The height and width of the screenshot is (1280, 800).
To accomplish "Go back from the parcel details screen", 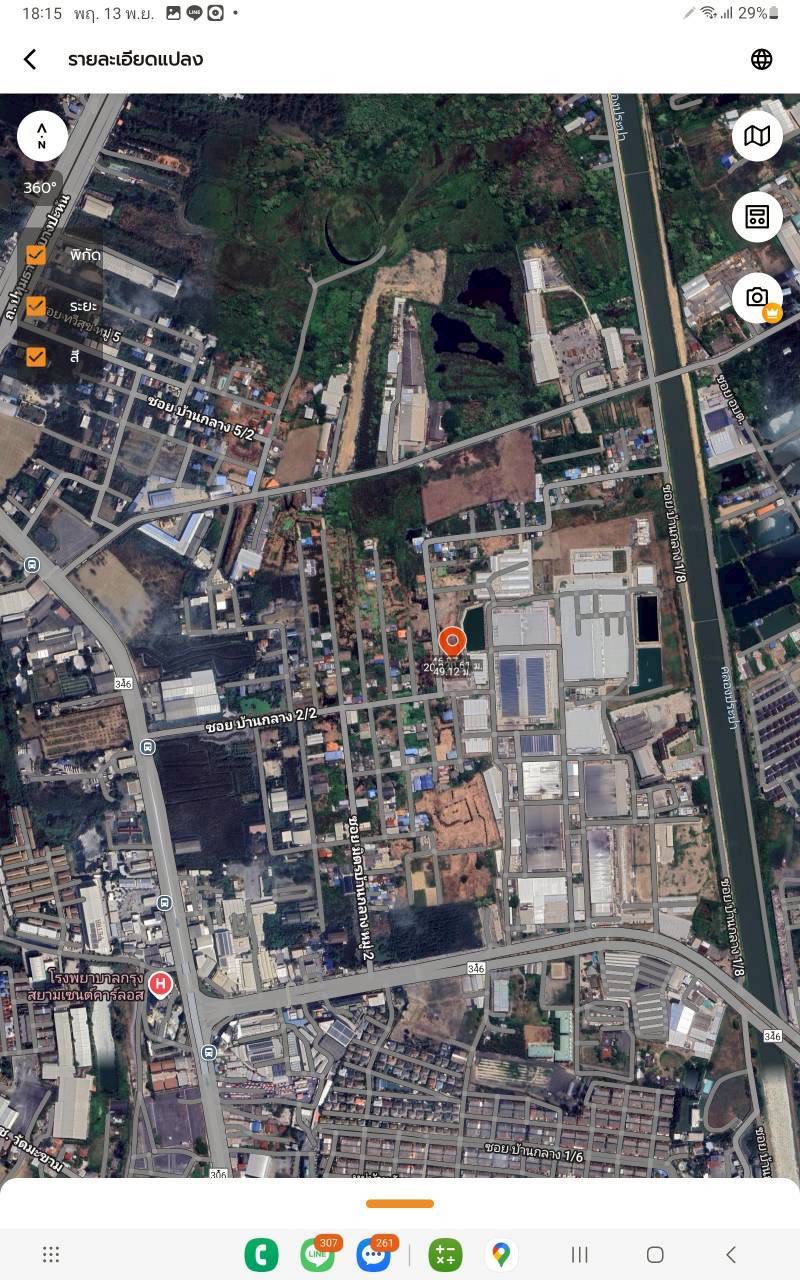I will (30, 59).
